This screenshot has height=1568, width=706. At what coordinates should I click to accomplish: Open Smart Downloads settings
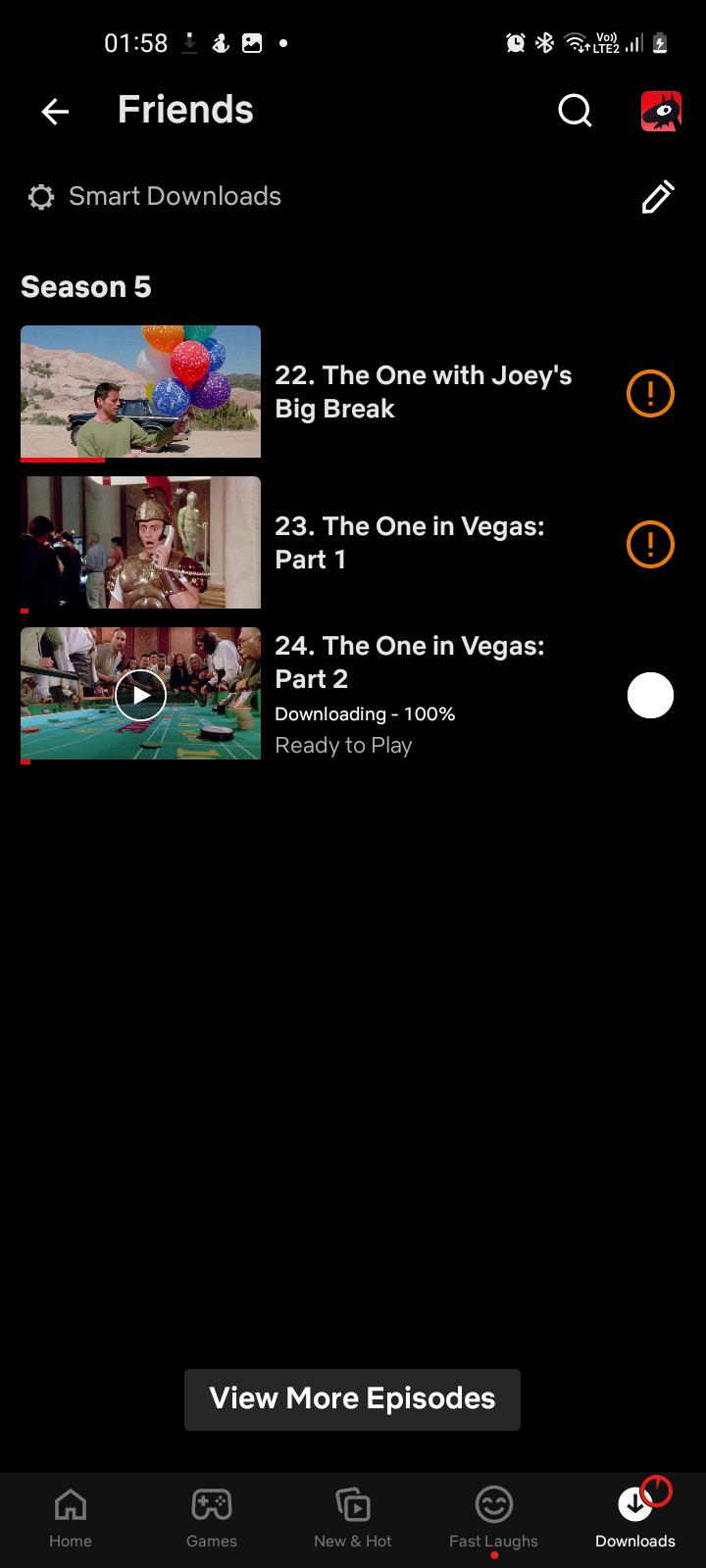click(155, 197)
